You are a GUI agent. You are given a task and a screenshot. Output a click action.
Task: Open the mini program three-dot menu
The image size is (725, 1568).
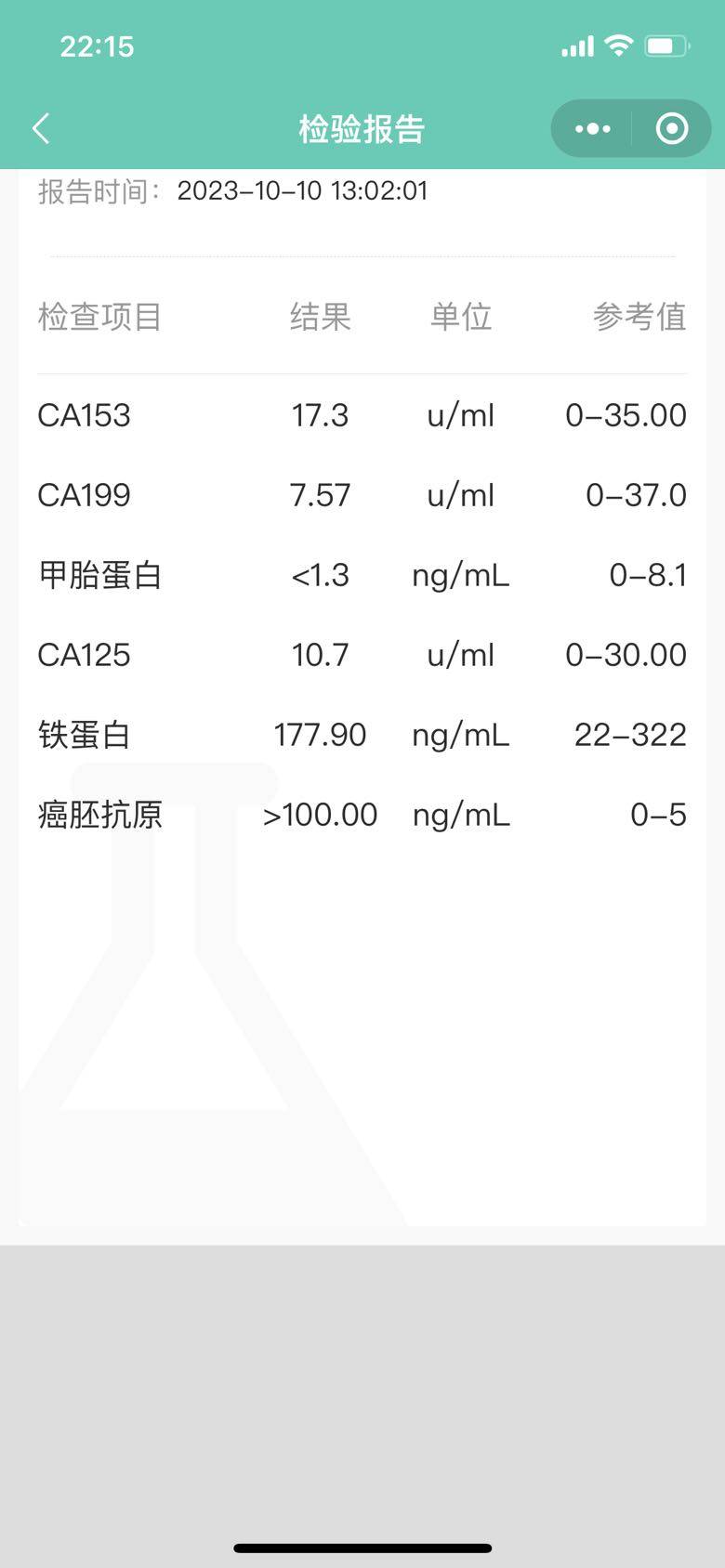click(592, 128)
